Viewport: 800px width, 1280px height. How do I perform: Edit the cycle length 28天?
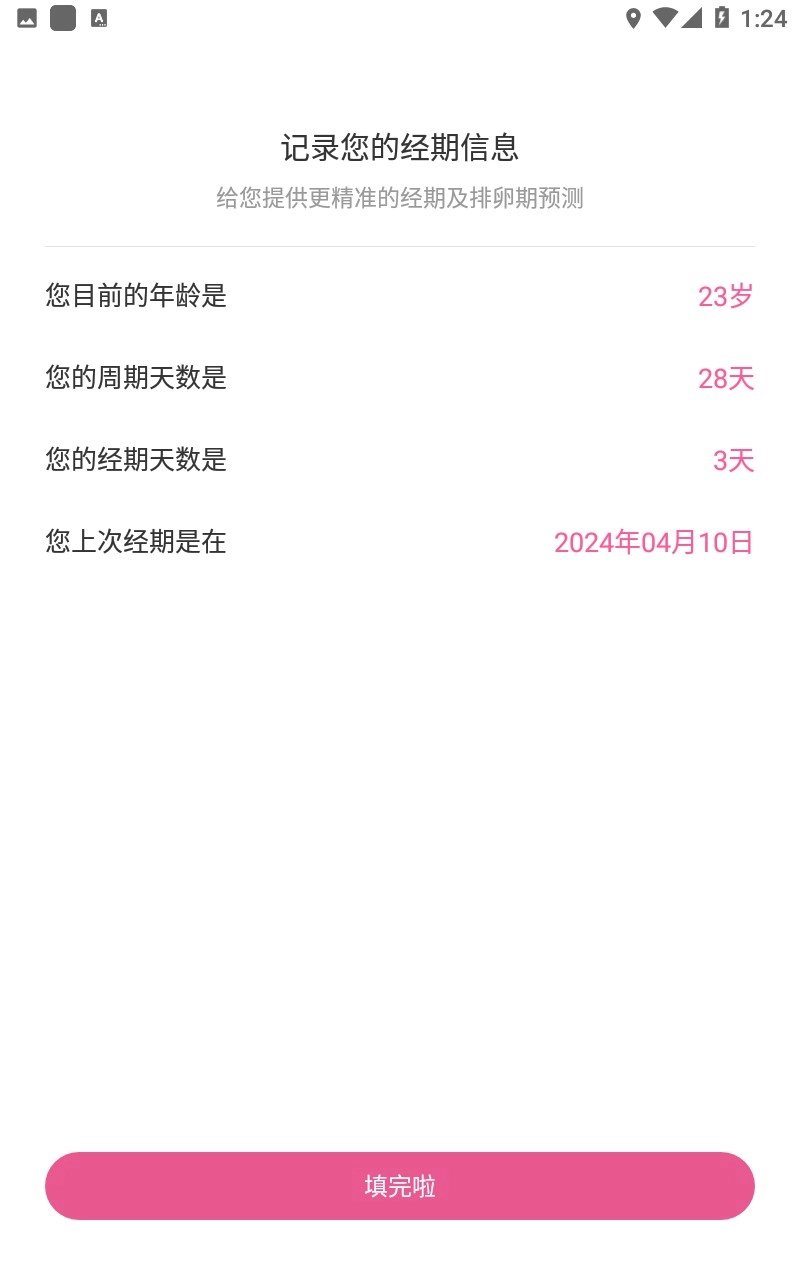click(725, 379)
